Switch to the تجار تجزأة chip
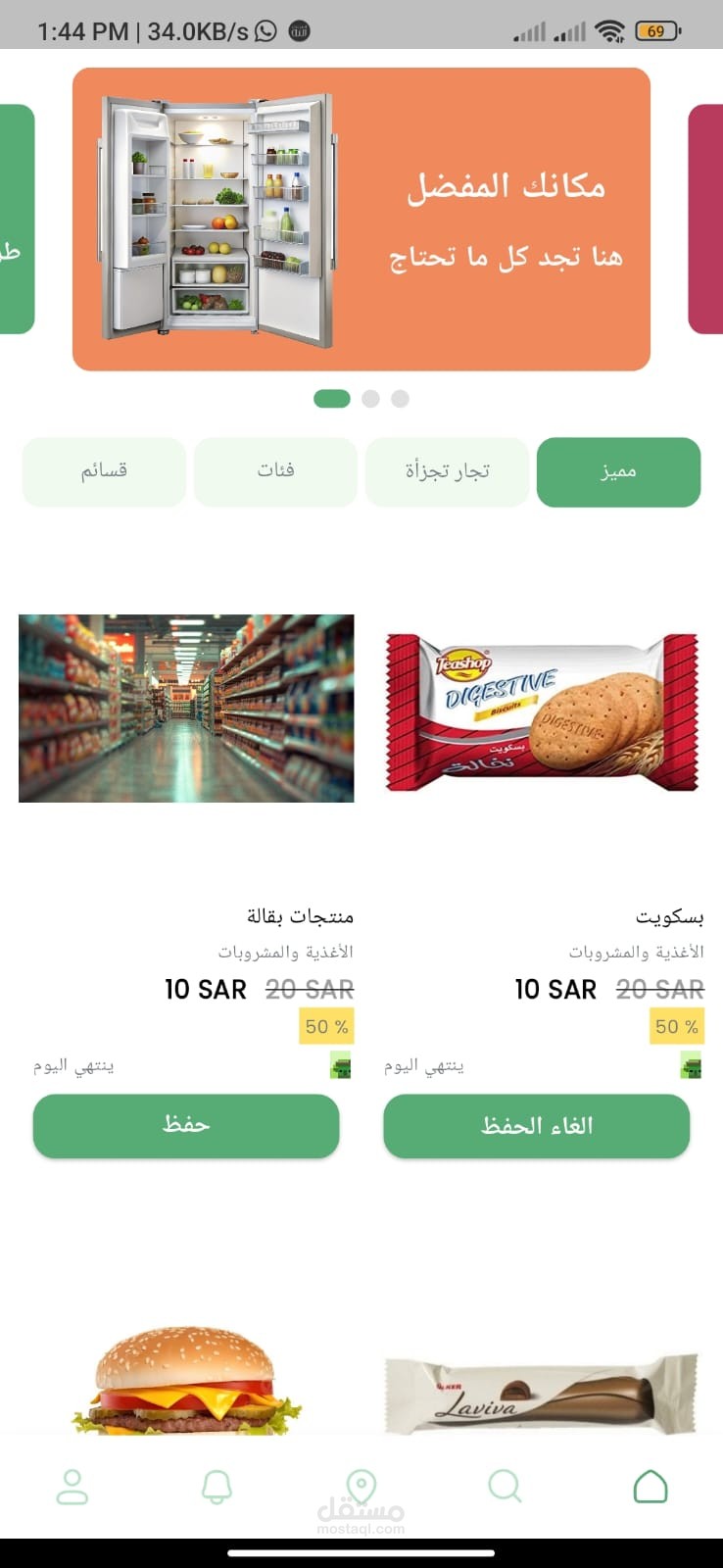This screenshot has height=1568, width=723. point(447,471)
